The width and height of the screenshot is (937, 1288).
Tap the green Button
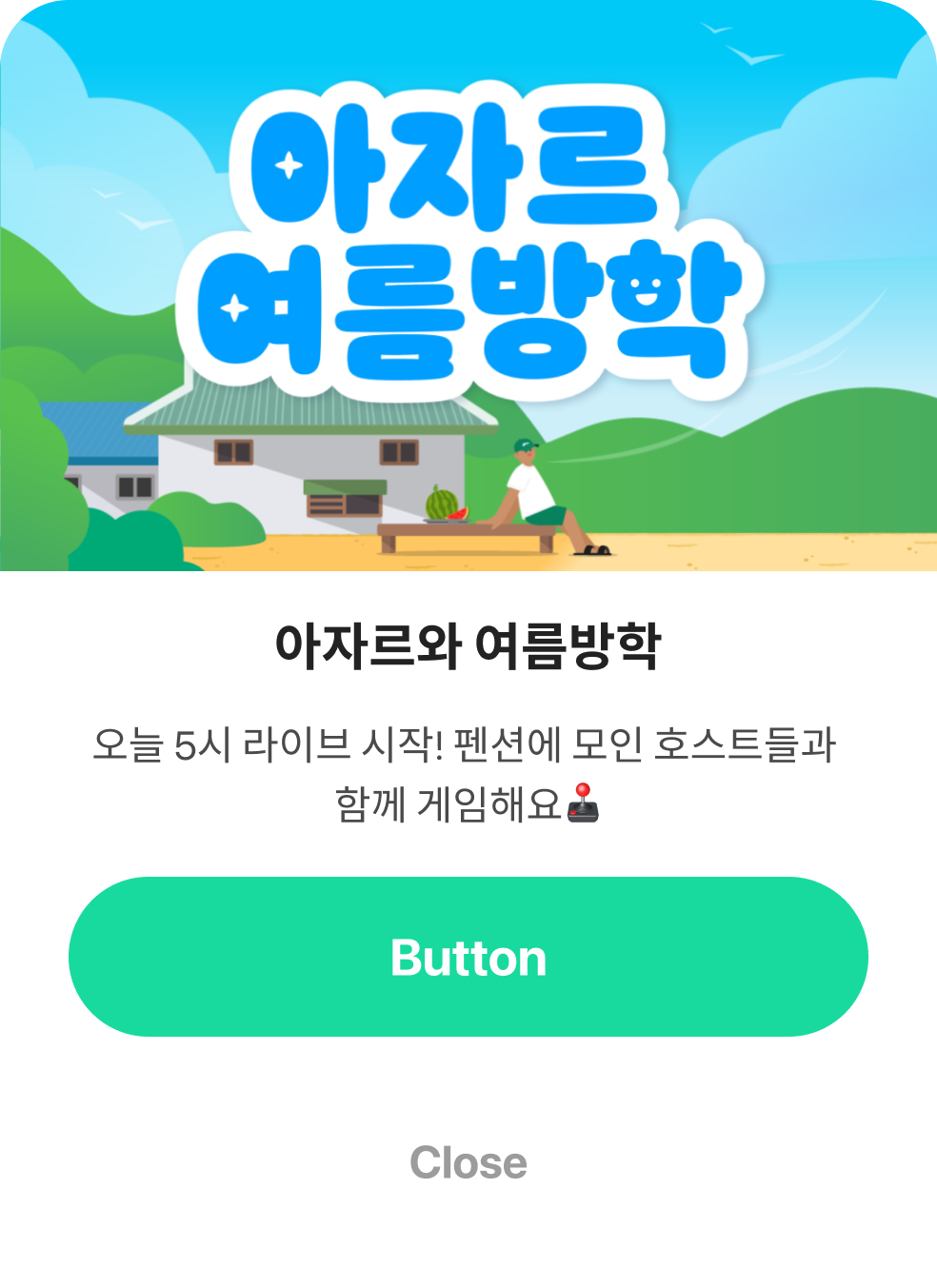click(468, 957)
